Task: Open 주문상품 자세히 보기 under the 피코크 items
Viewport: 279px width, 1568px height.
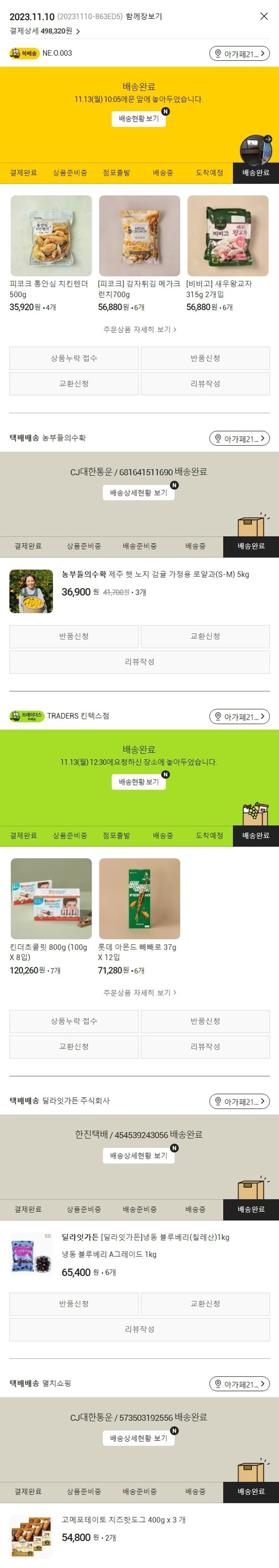Action: 139,329
